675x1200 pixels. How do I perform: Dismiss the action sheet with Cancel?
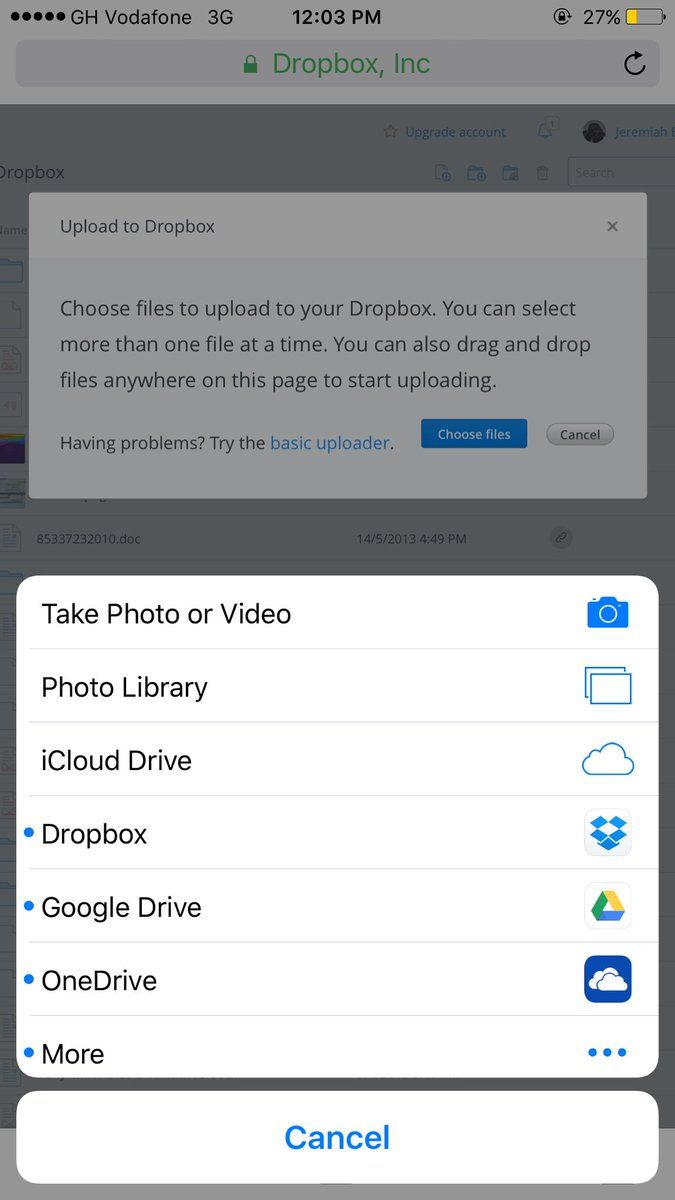337,1138
